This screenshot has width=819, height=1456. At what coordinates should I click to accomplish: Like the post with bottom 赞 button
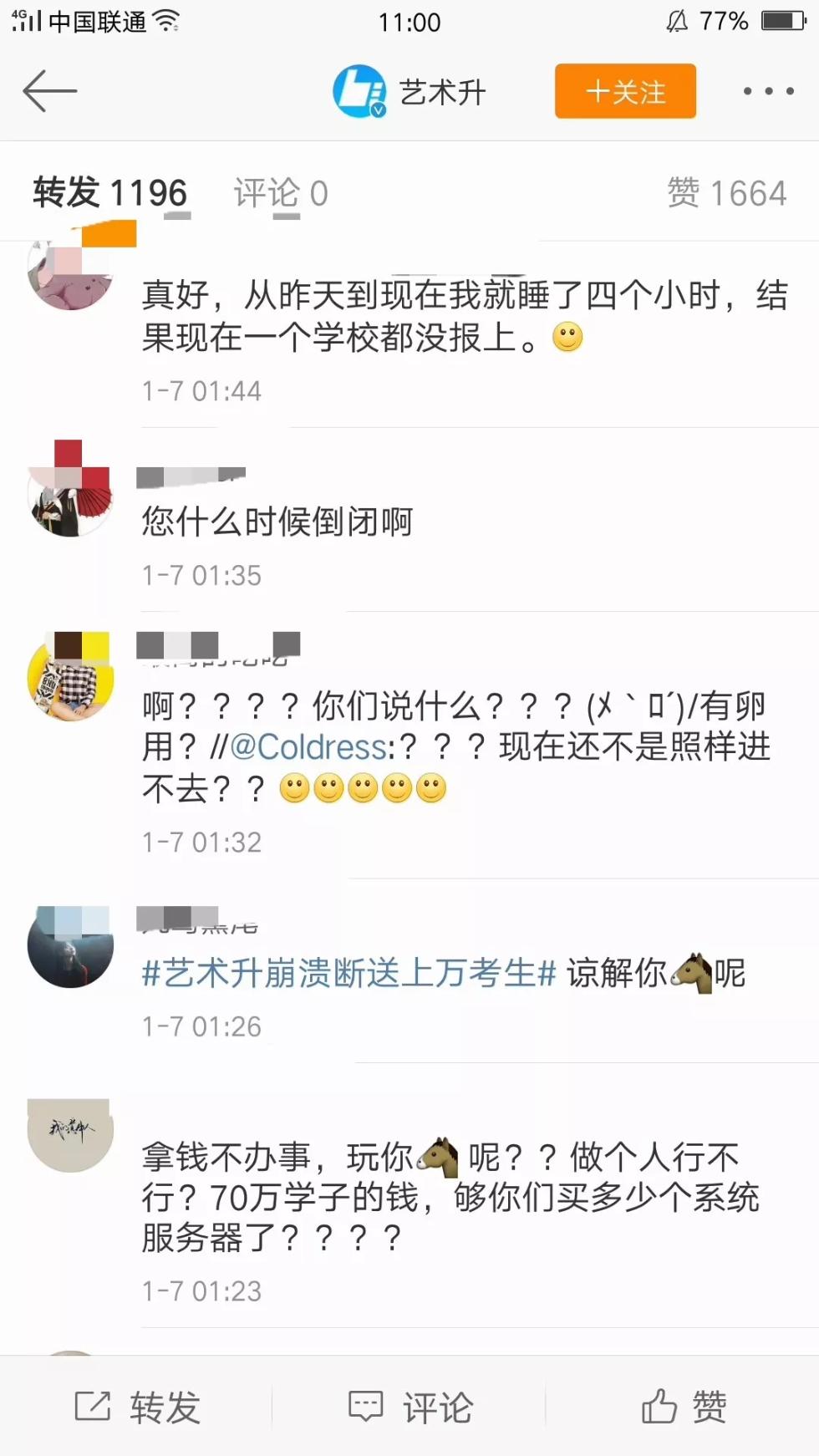tap(684, 1408)
